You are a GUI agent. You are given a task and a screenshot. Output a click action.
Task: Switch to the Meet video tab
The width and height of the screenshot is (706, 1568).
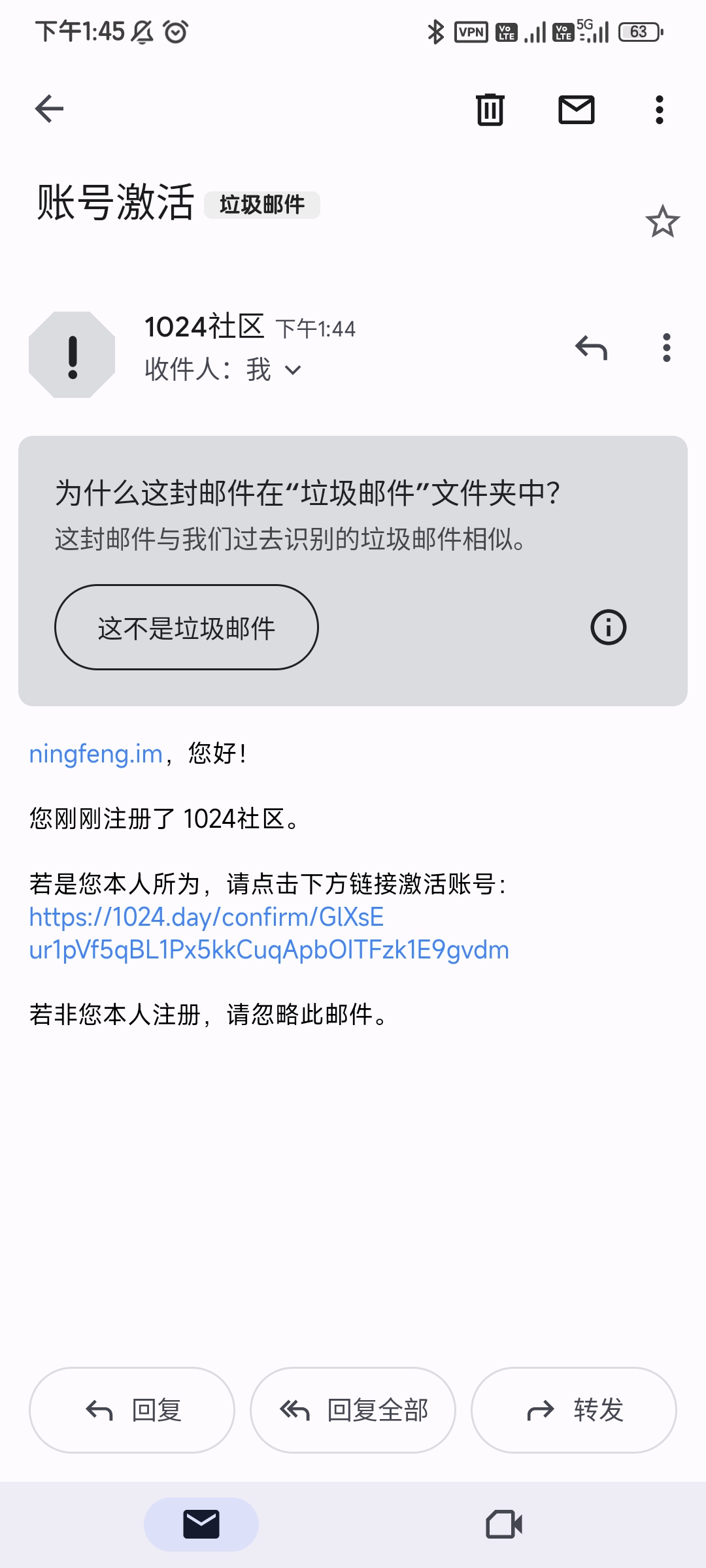(x=504, y=1524)
